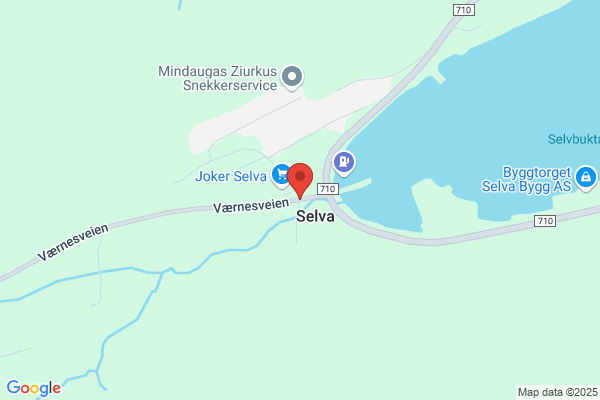Open the Byggtorget Selva Bygg AS marker
This screenshot has height=400, width=600.
click(x=586, y=178)
